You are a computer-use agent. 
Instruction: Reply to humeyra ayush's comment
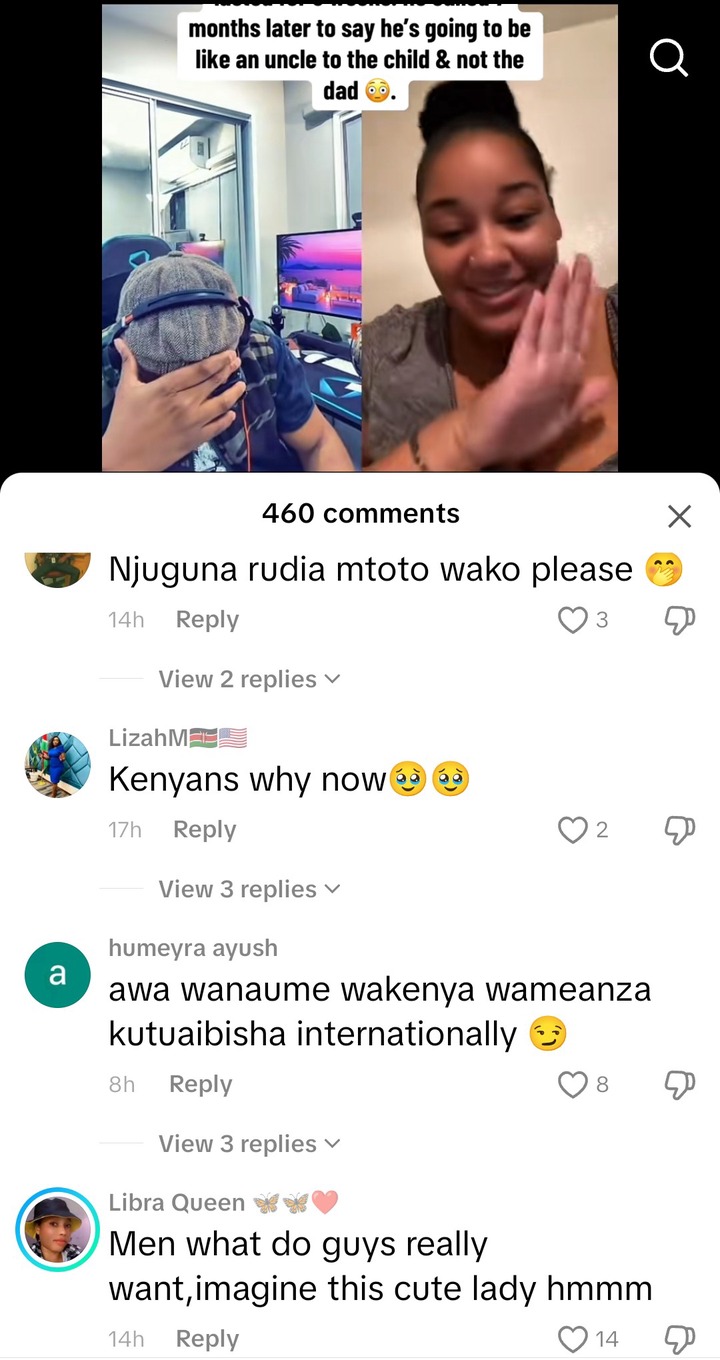click(200, 1085)
